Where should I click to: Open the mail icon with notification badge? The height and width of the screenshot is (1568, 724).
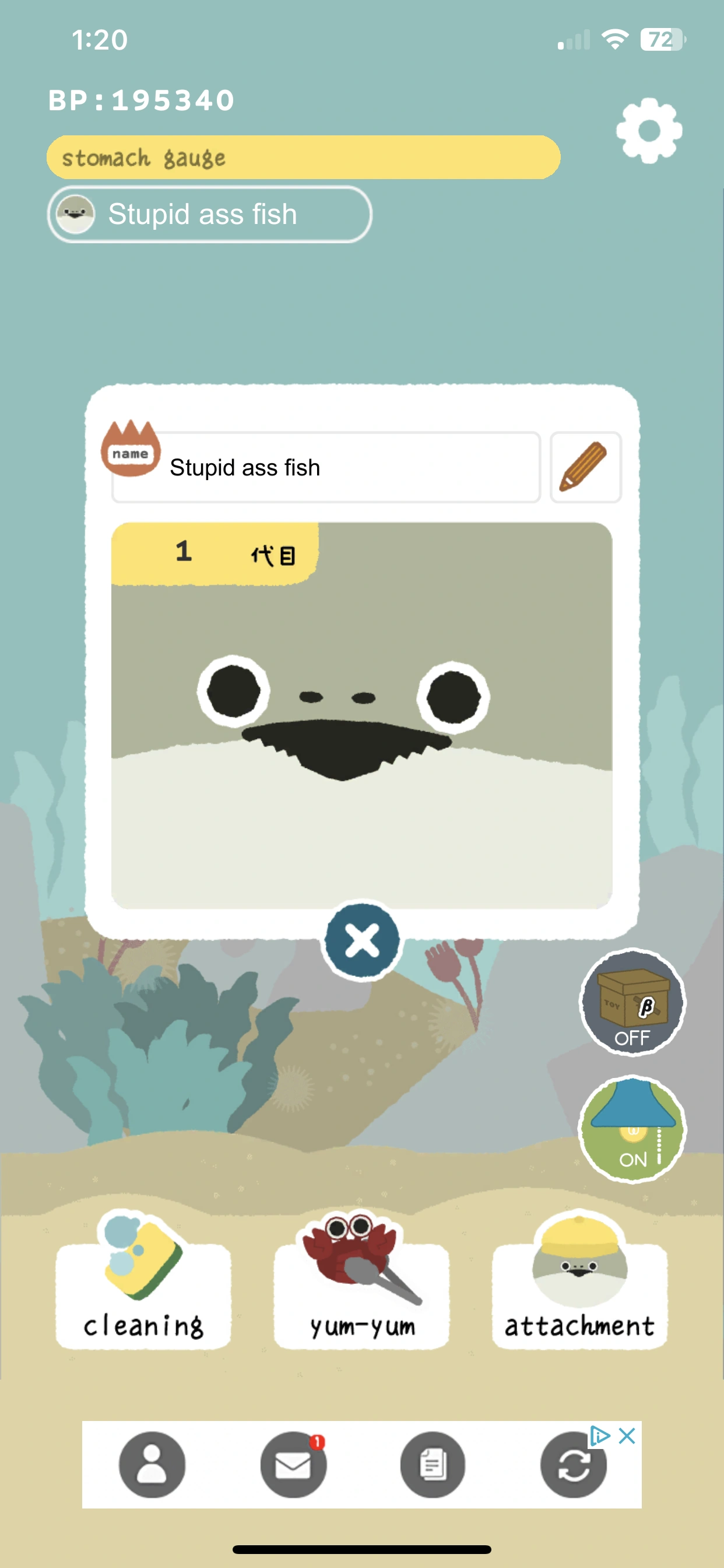pyautogui.click(x=294, y=1465)
